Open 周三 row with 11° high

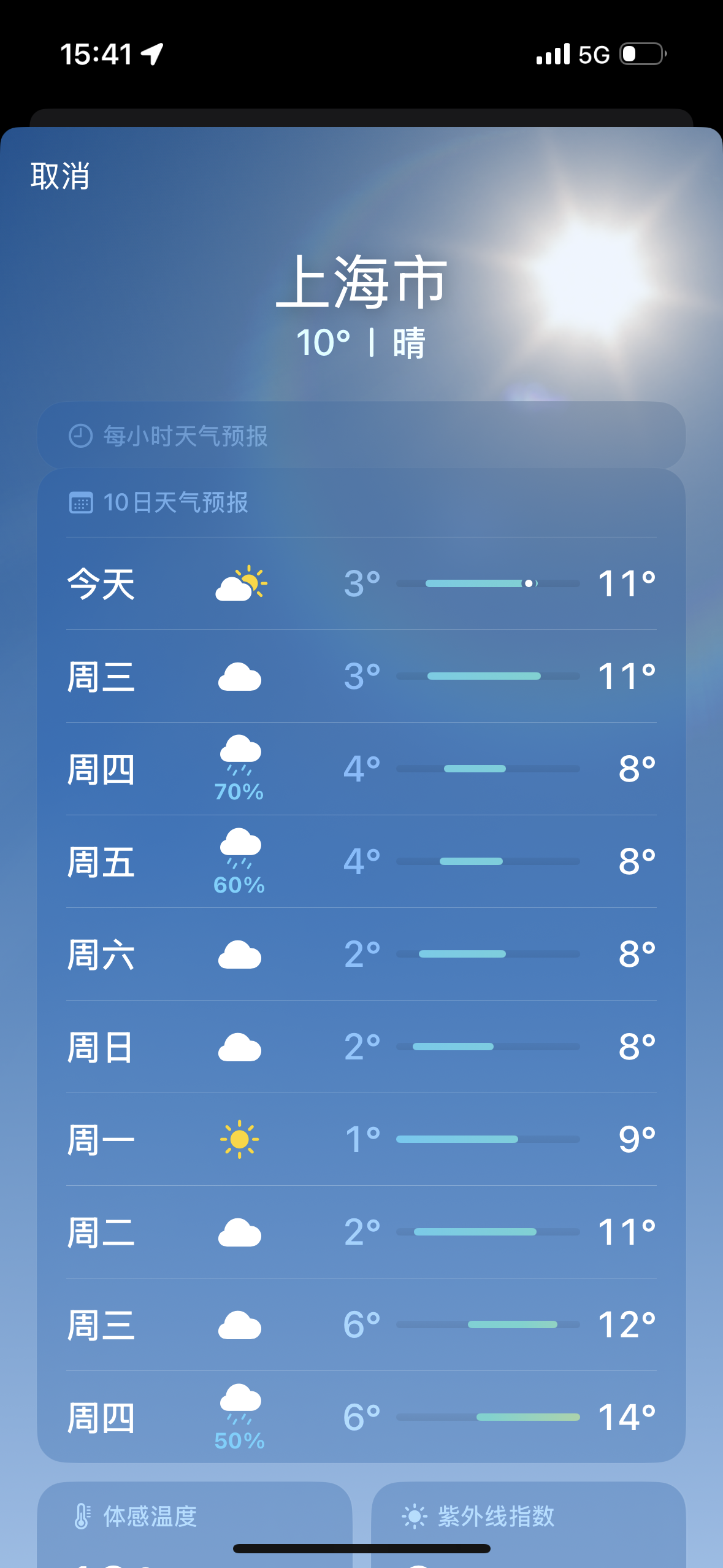pyautogui.click(x=361, y=677)
